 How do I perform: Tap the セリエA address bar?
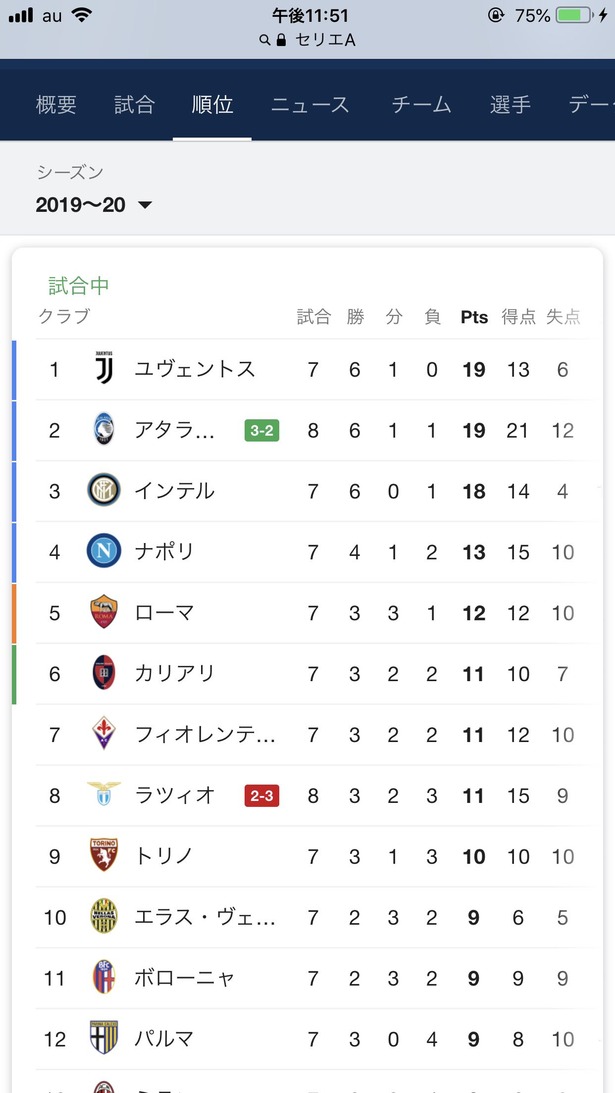coord(308,40)
